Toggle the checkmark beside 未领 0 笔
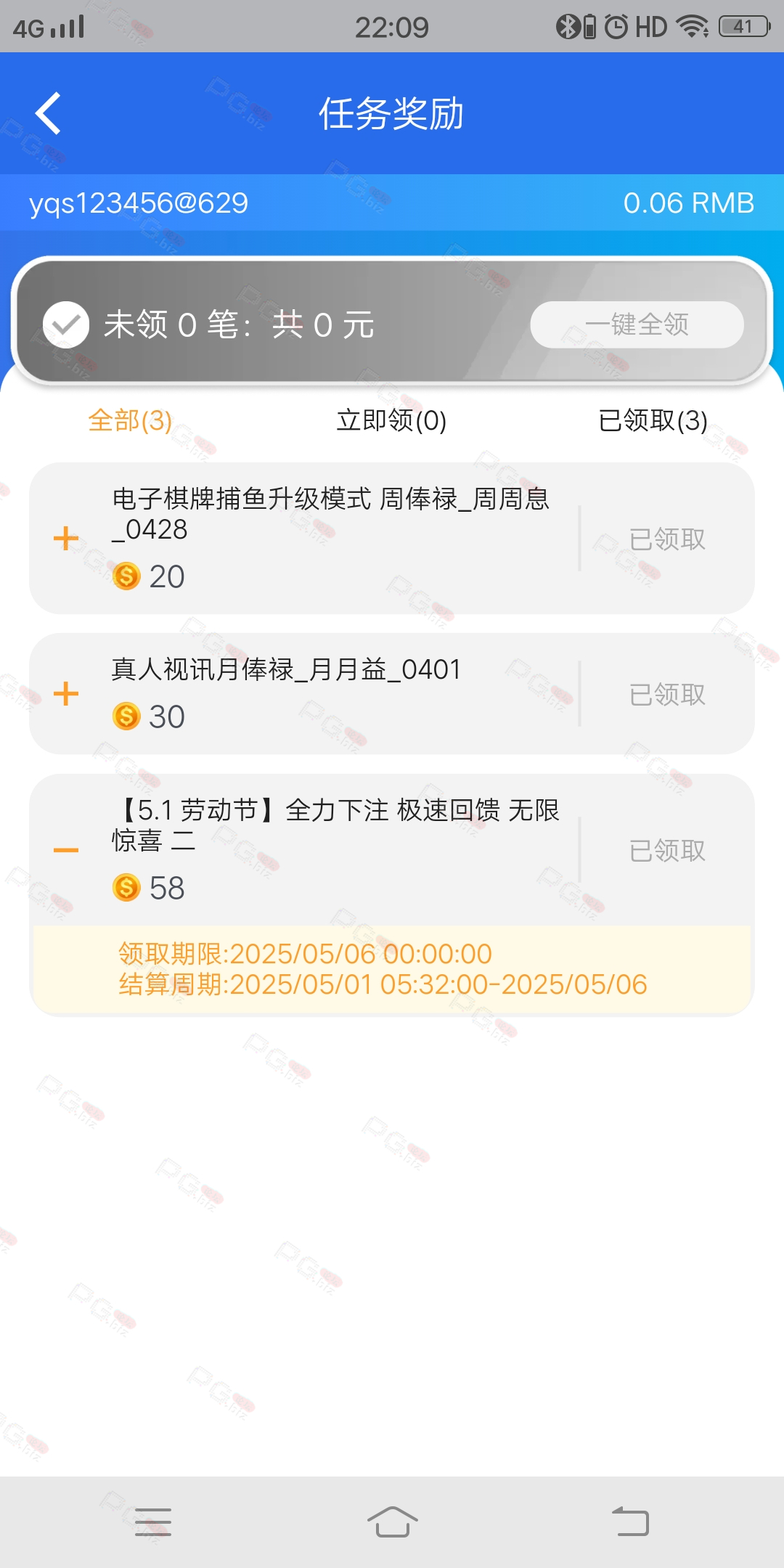 click(x=66, y=324)
